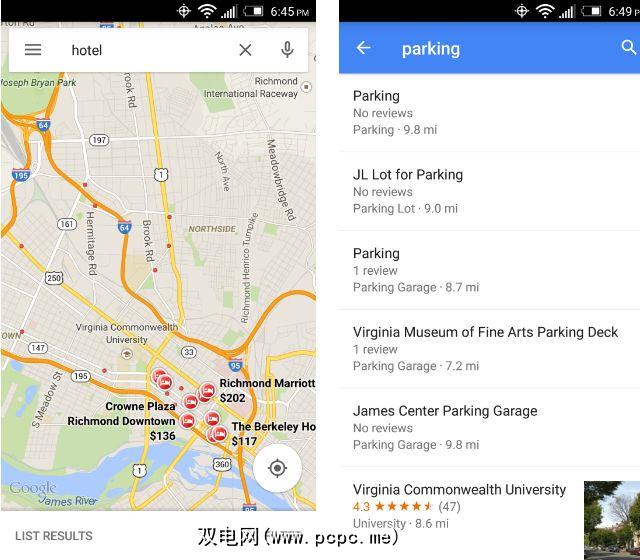Open search icon in parking header
This screenshot has height=560, width=640.
point(627,48)
